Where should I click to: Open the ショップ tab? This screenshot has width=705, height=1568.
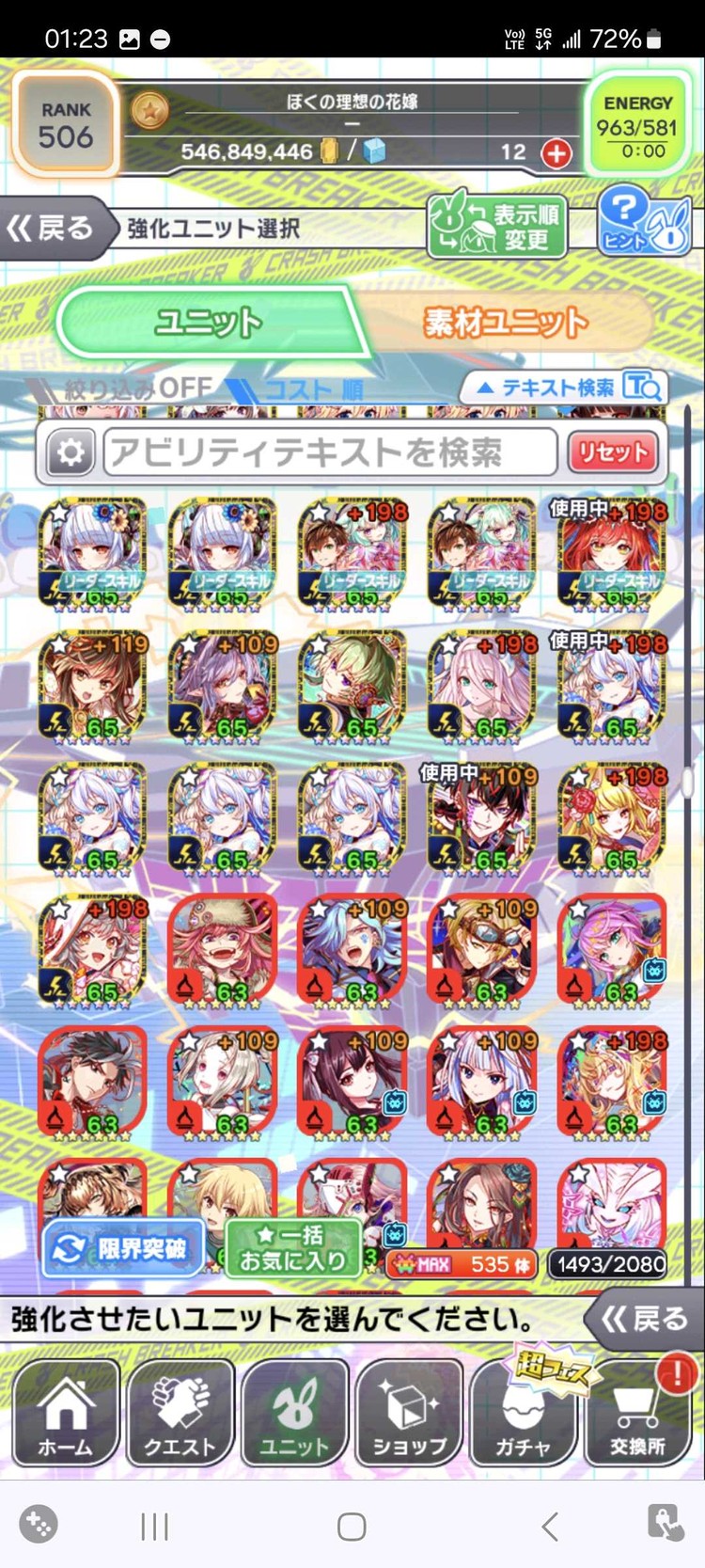pyautogui.click(x=409, y=1414)
